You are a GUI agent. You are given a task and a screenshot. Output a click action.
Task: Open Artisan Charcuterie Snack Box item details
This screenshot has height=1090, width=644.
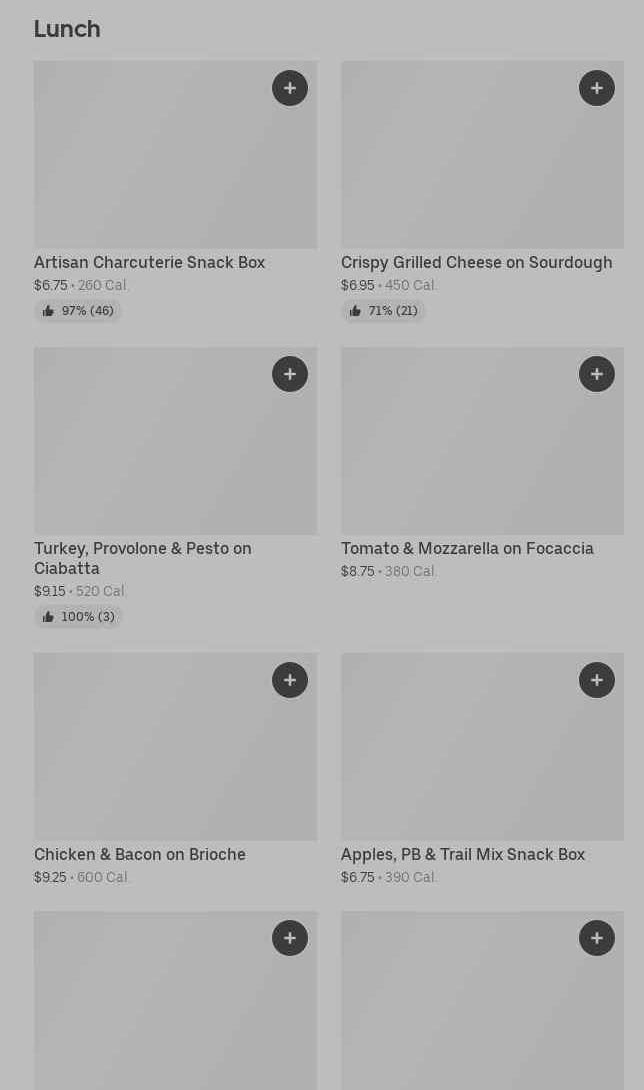[x=150, y=262]
